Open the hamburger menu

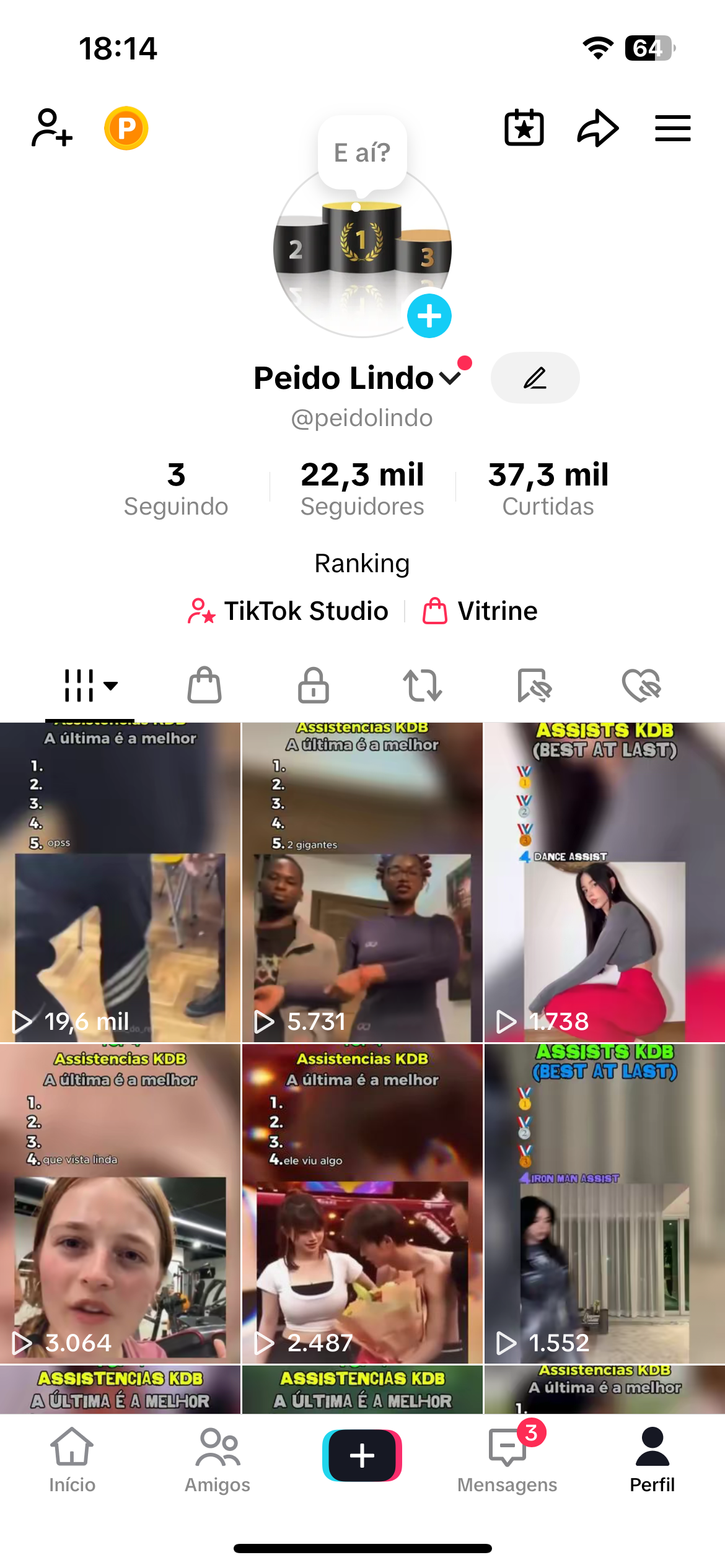673,128
